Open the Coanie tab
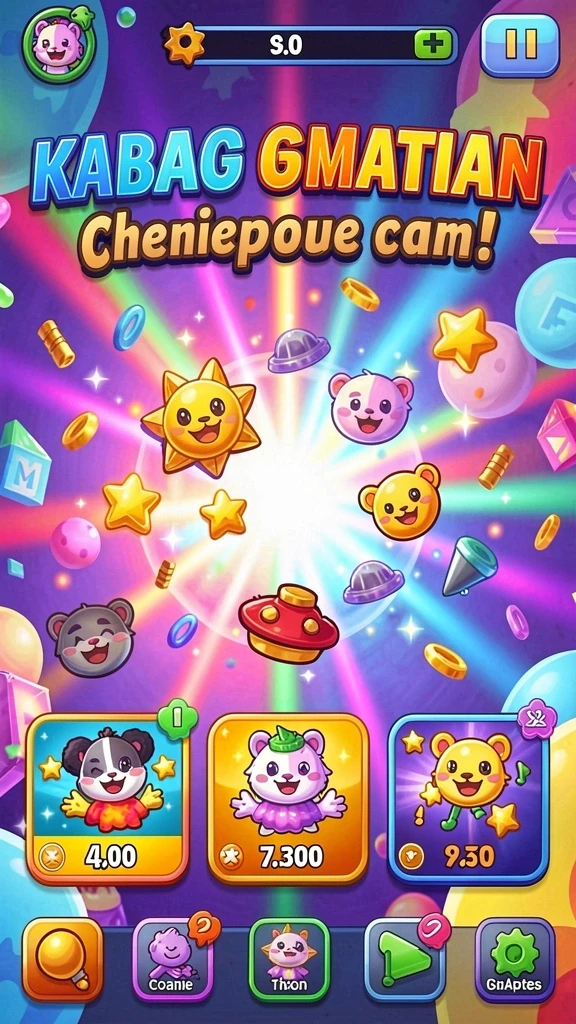The image size is (576, 1024). 173,959
